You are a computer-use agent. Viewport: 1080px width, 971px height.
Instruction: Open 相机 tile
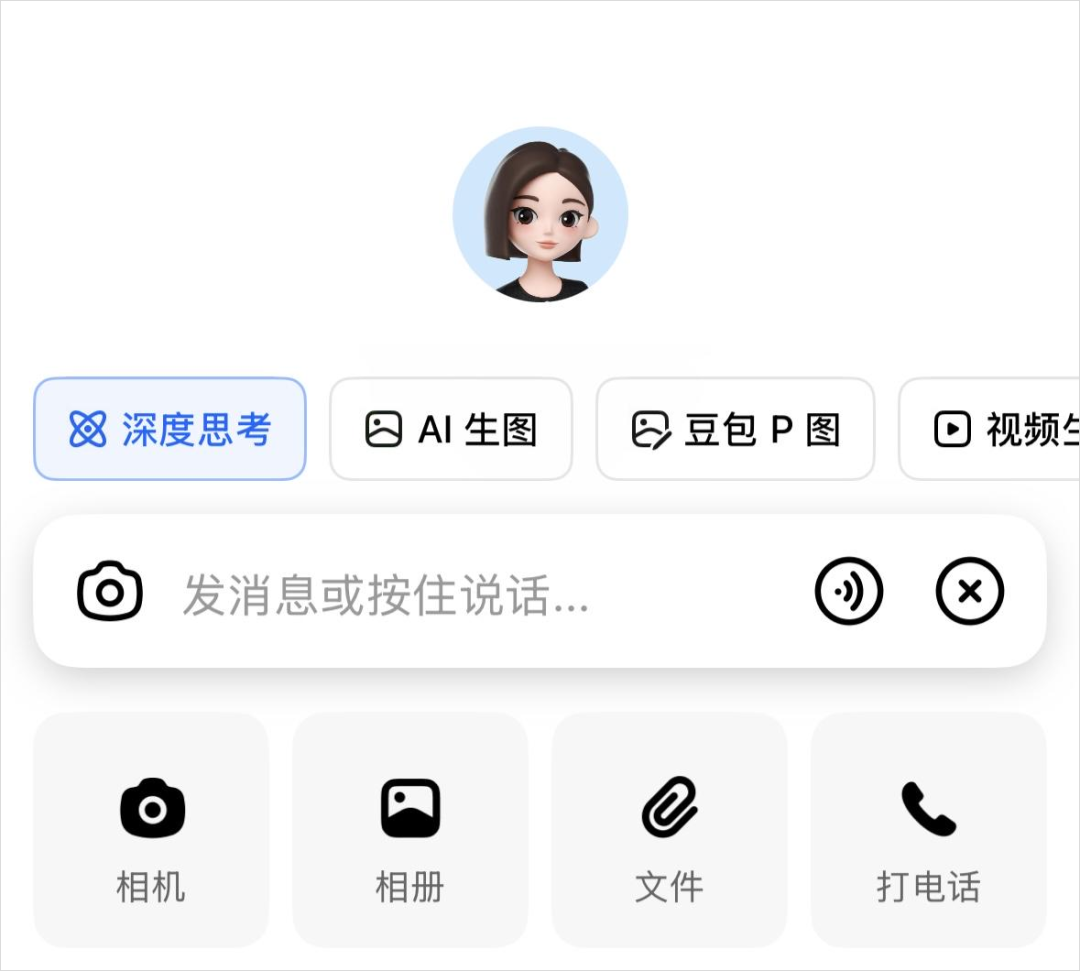[x=152, y=830]
